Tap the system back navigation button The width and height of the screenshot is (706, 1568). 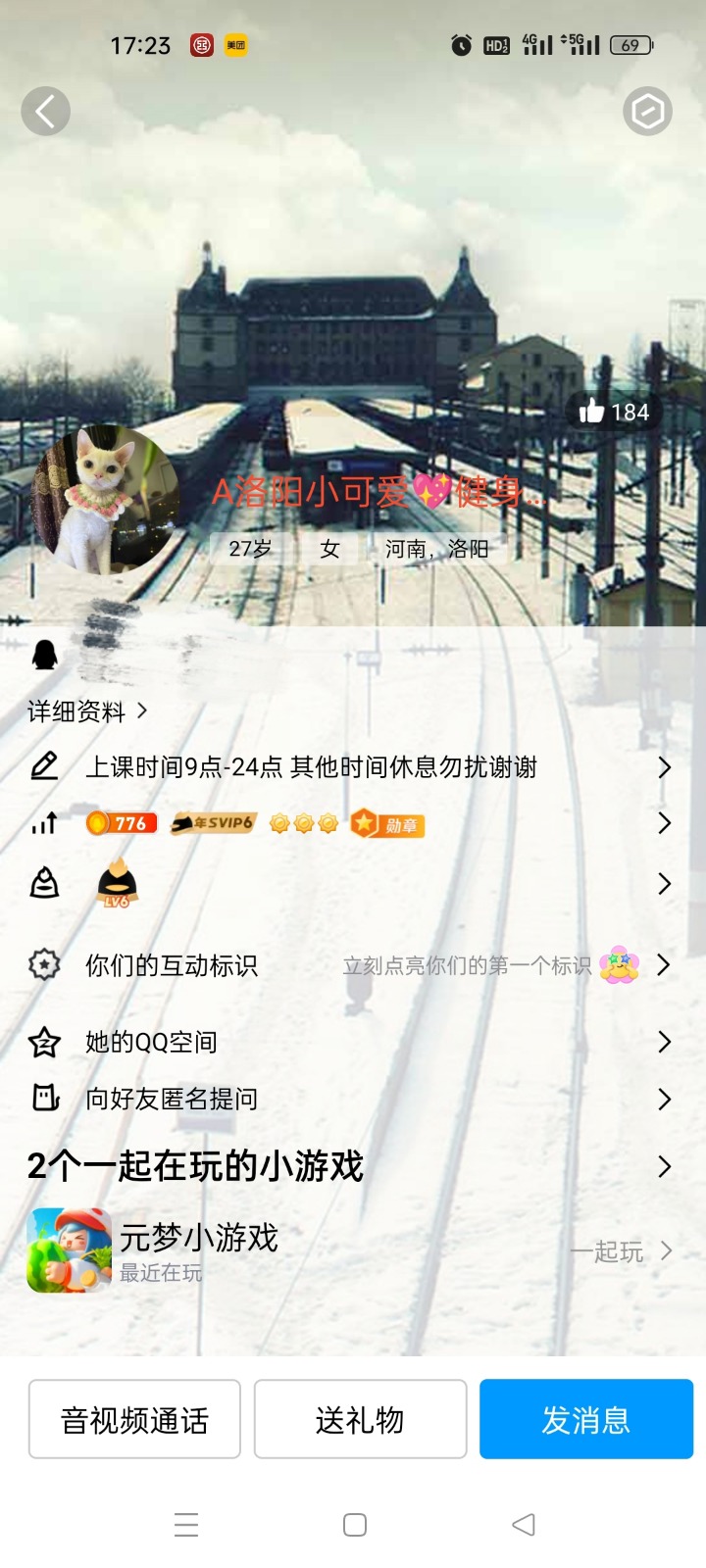[x=524, y=1525]
